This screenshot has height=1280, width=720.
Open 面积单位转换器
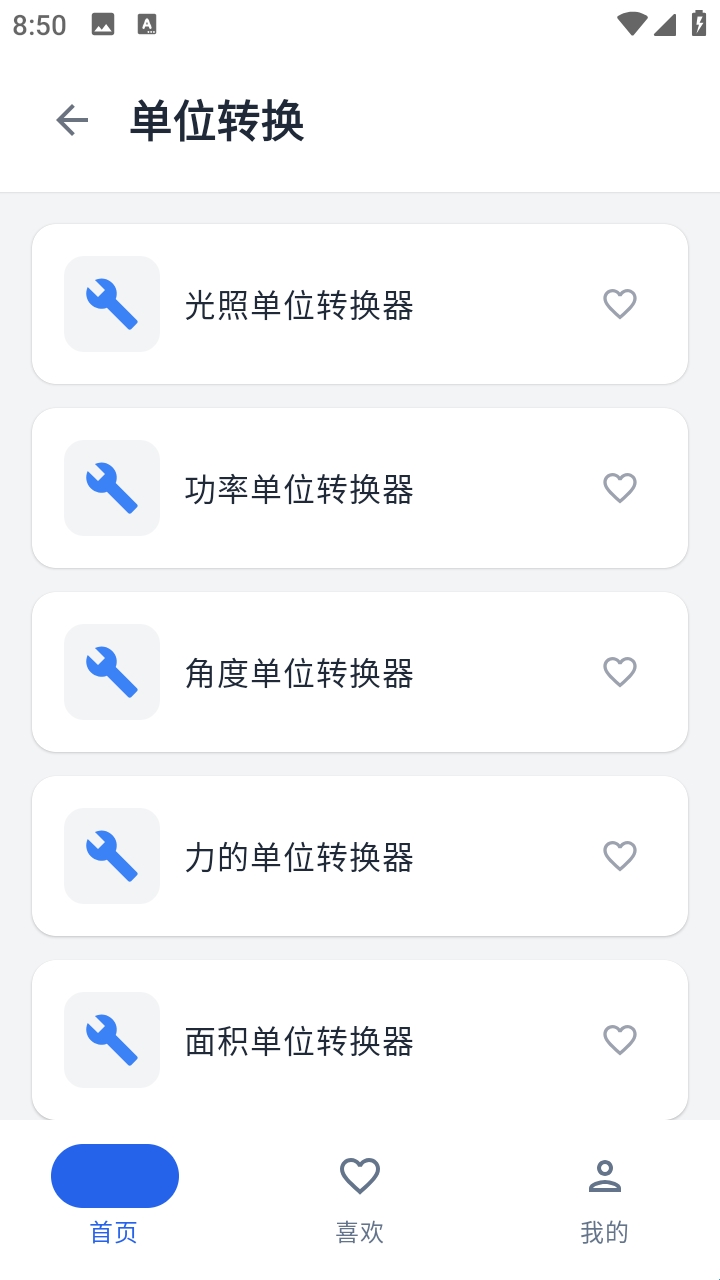coord(300,1041)
